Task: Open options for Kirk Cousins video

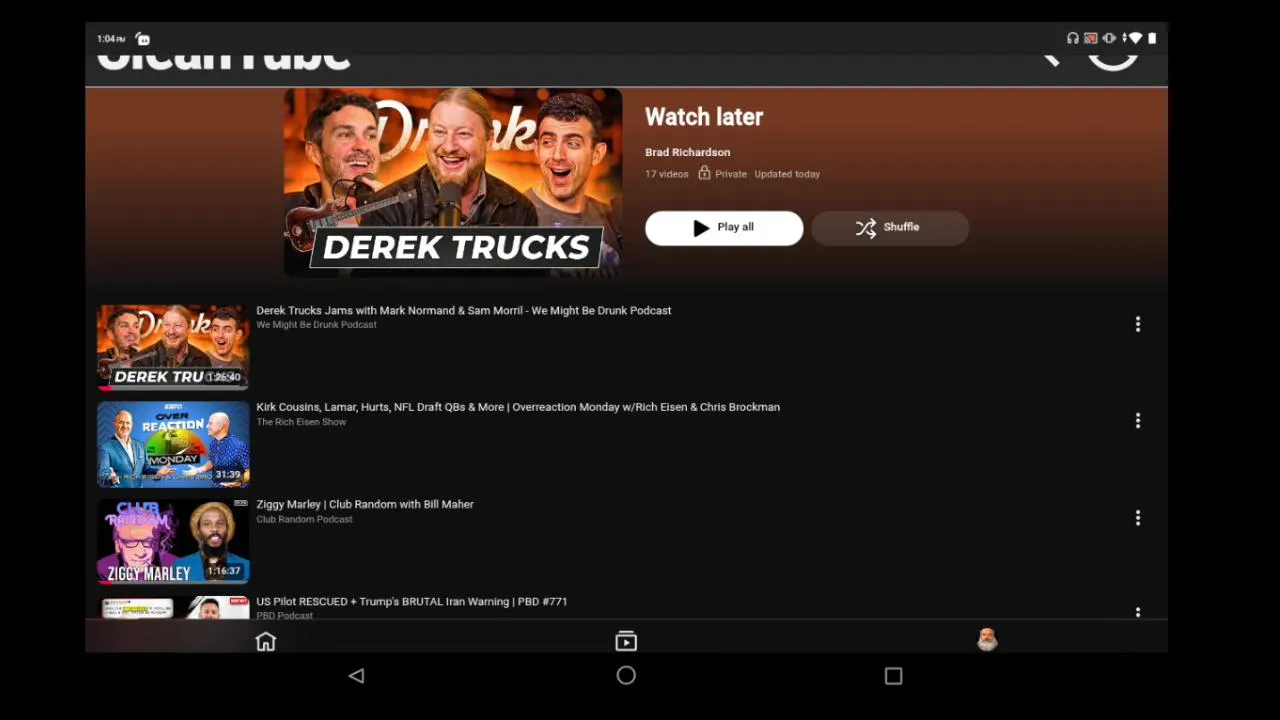Action: pos(1137,421)
